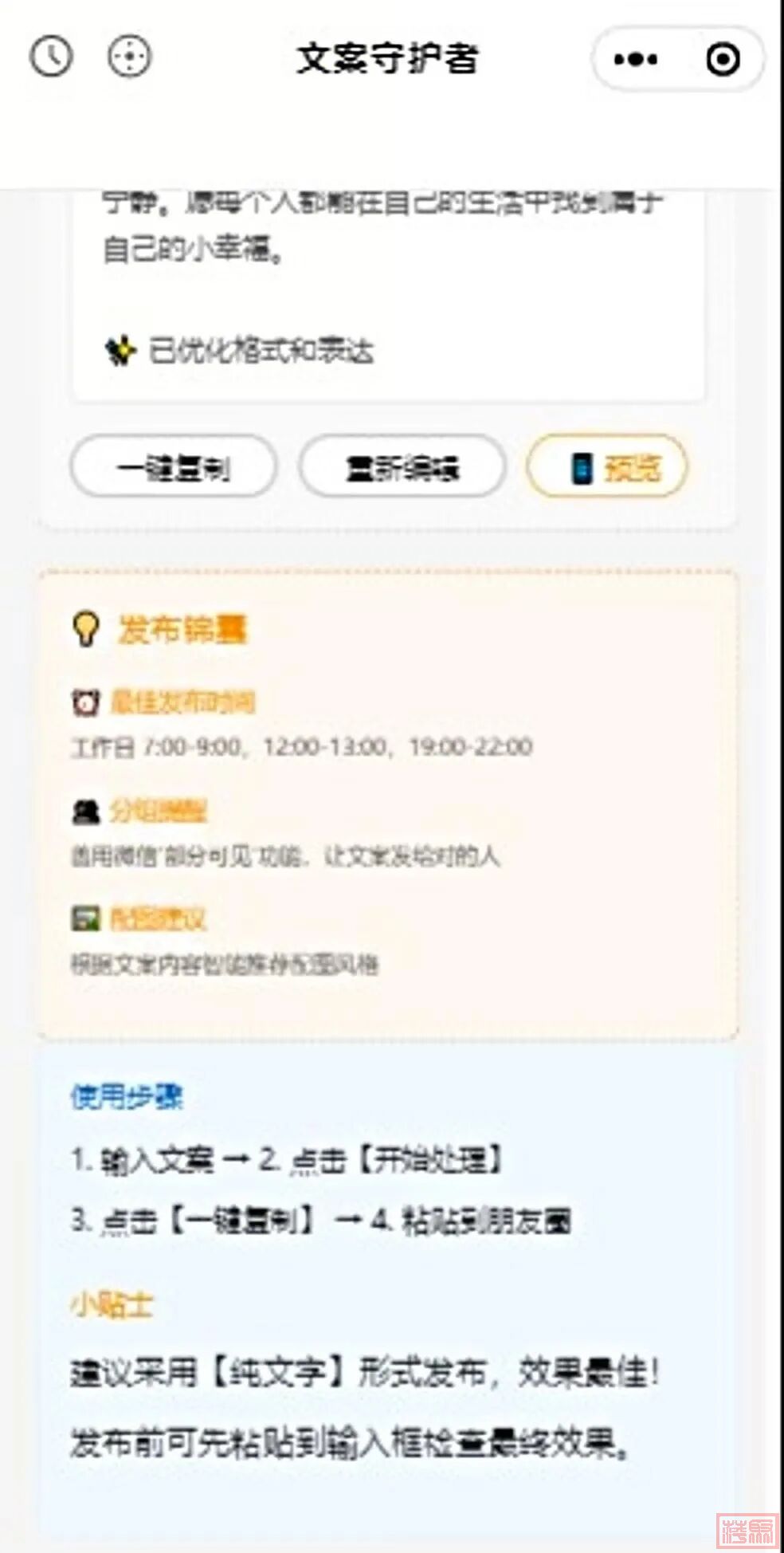Viewport: 784px width, 1553px height.
Task: Open the 预览 preview
Action: [606, 467]
